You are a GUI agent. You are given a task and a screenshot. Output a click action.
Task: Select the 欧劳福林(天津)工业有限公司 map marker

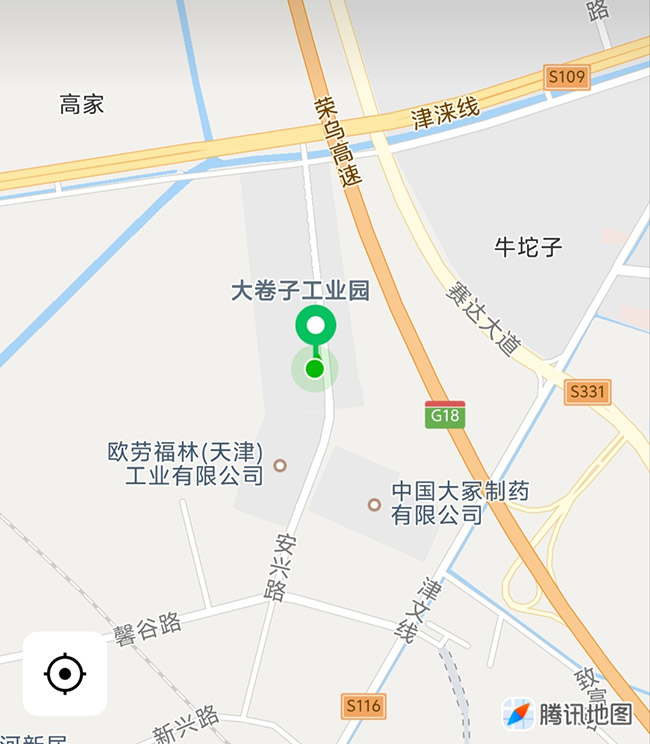(280, 465)
